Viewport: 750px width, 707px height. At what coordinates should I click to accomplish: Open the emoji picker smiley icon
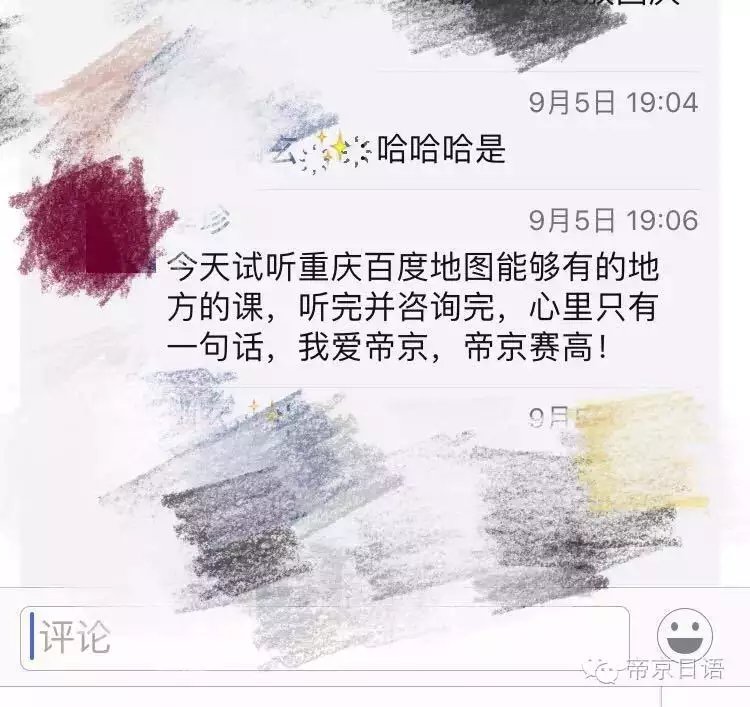684,635
